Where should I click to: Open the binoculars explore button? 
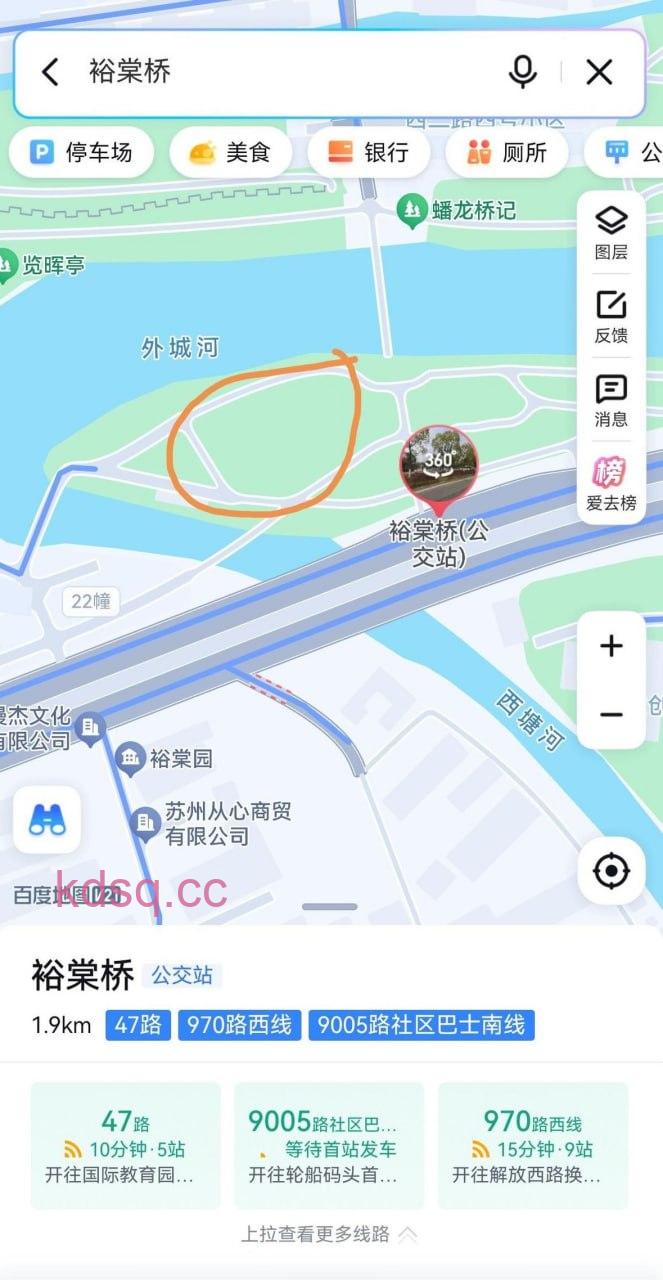47,819
